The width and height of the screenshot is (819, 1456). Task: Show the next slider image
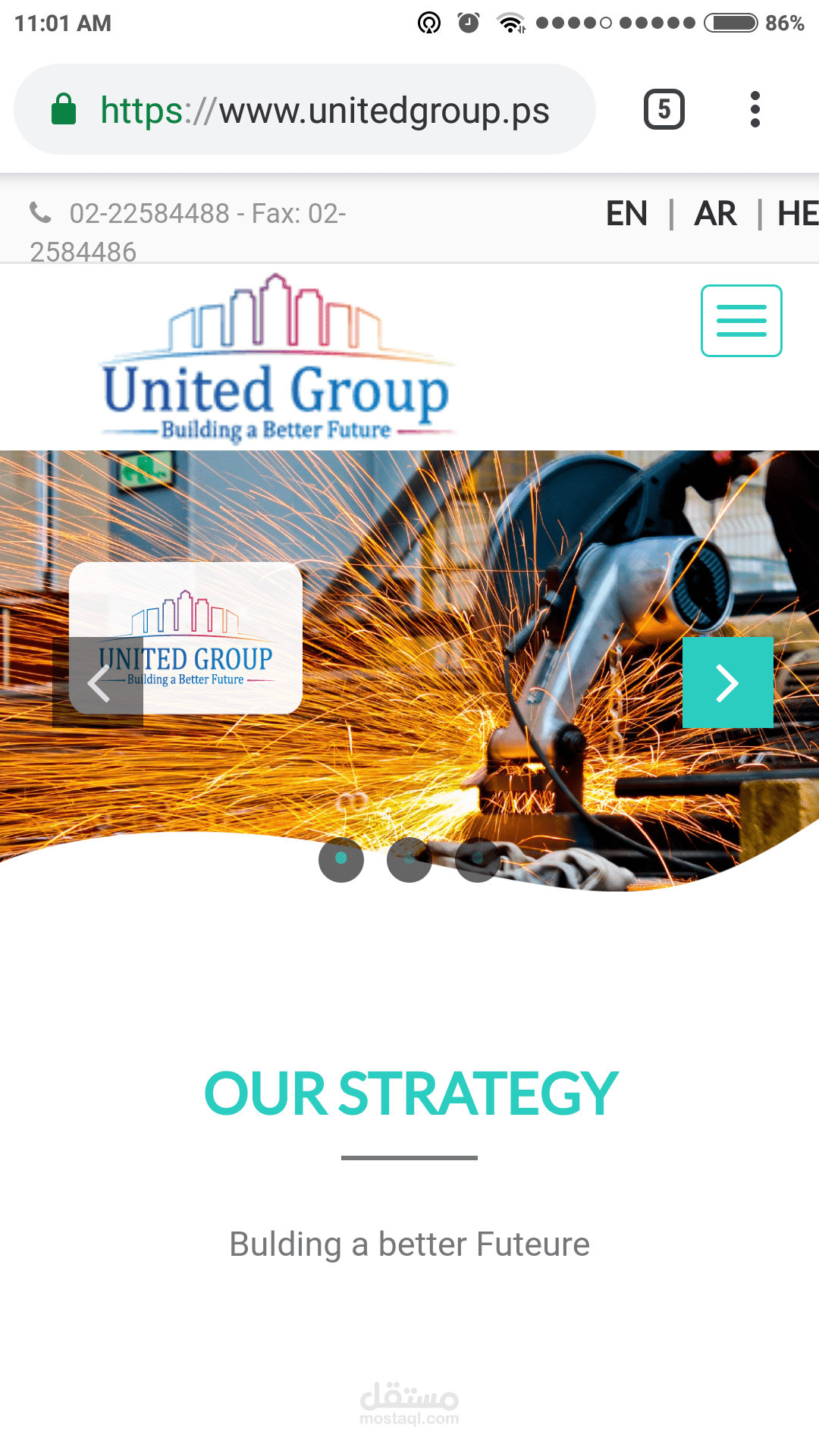tap(727, 682)
